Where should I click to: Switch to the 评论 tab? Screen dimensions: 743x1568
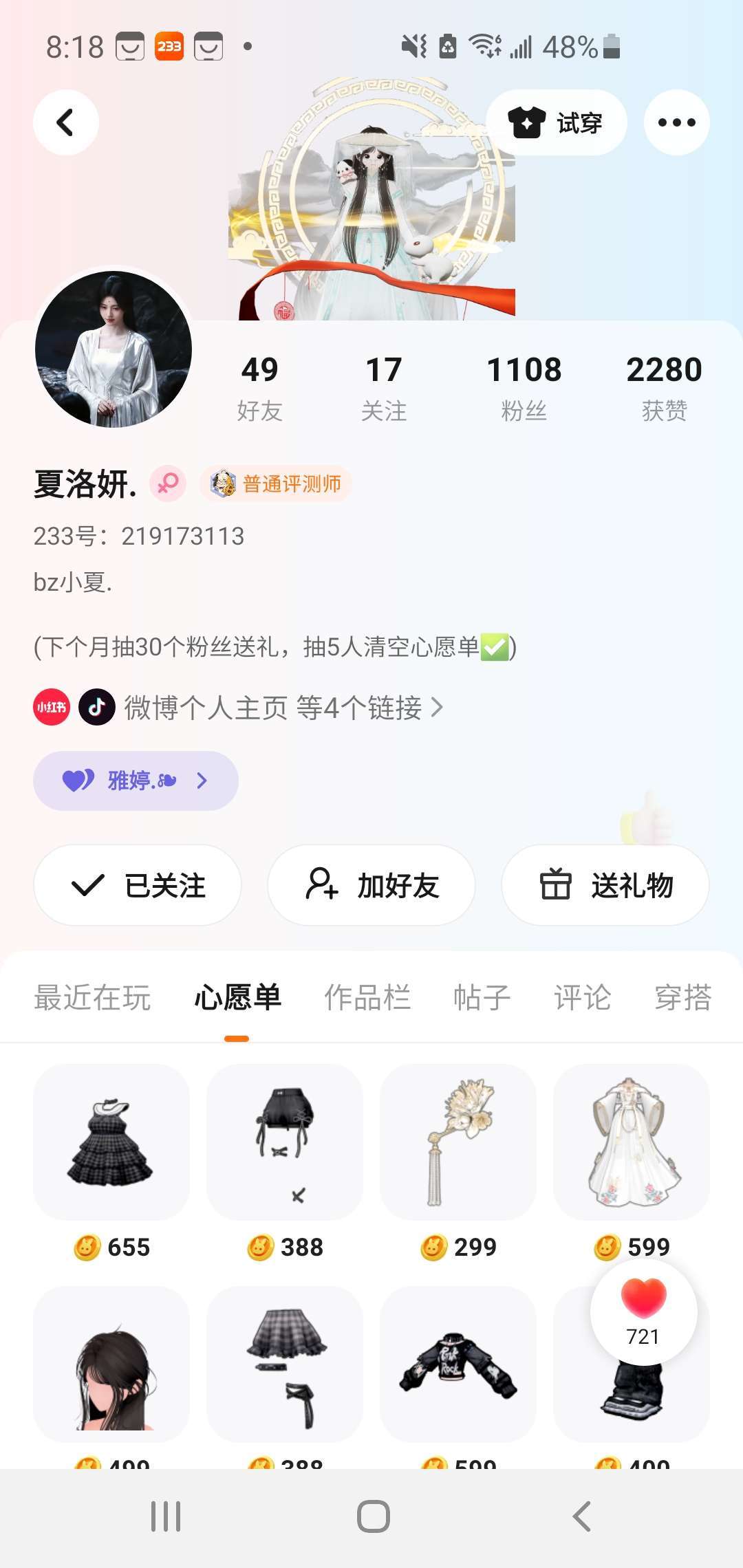[x=582, y=997]
